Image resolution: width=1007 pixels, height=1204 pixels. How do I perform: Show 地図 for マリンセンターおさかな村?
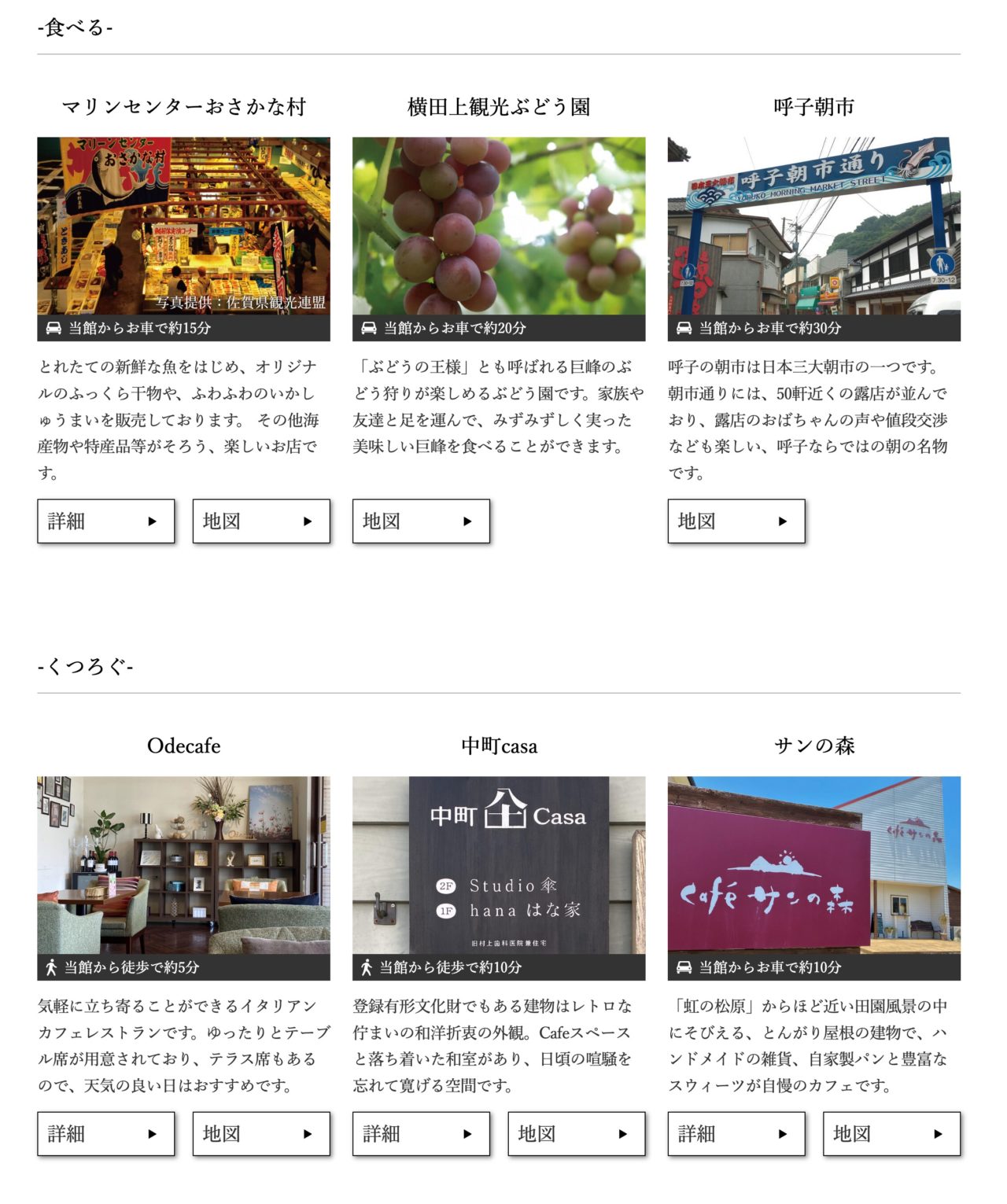coord(261,521)
